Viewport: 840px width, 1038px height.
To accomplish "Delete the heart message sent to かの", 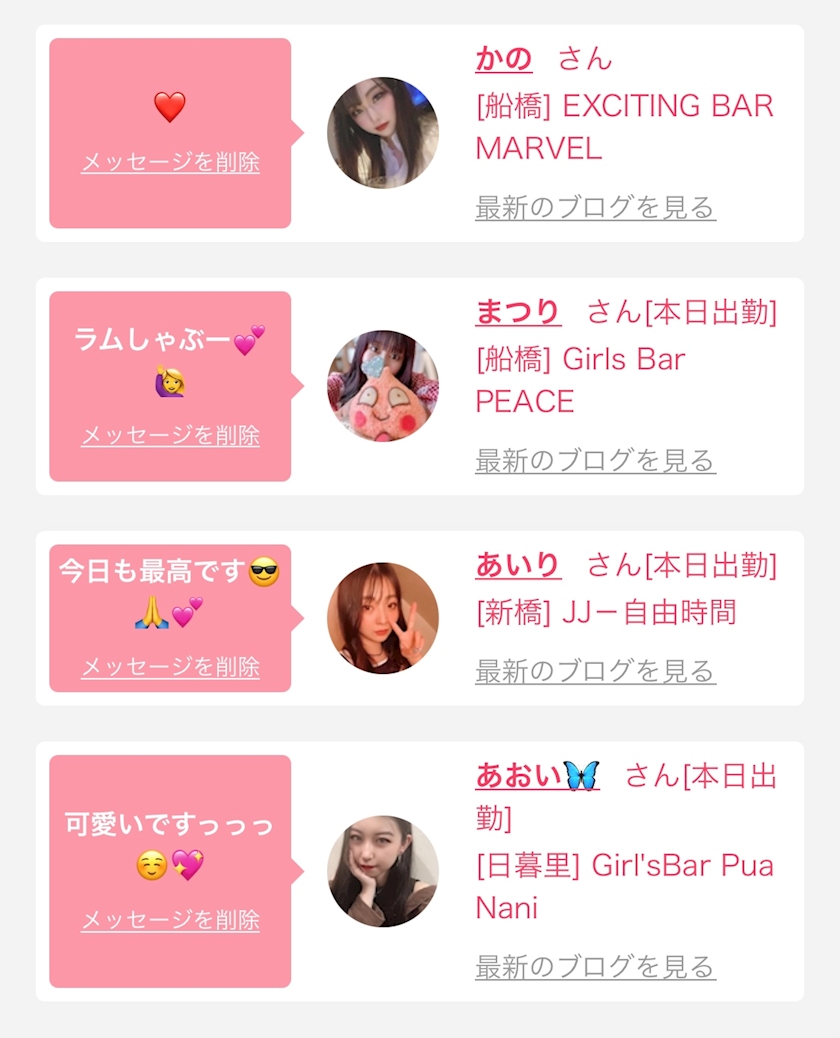I will [x=170, y=162].
